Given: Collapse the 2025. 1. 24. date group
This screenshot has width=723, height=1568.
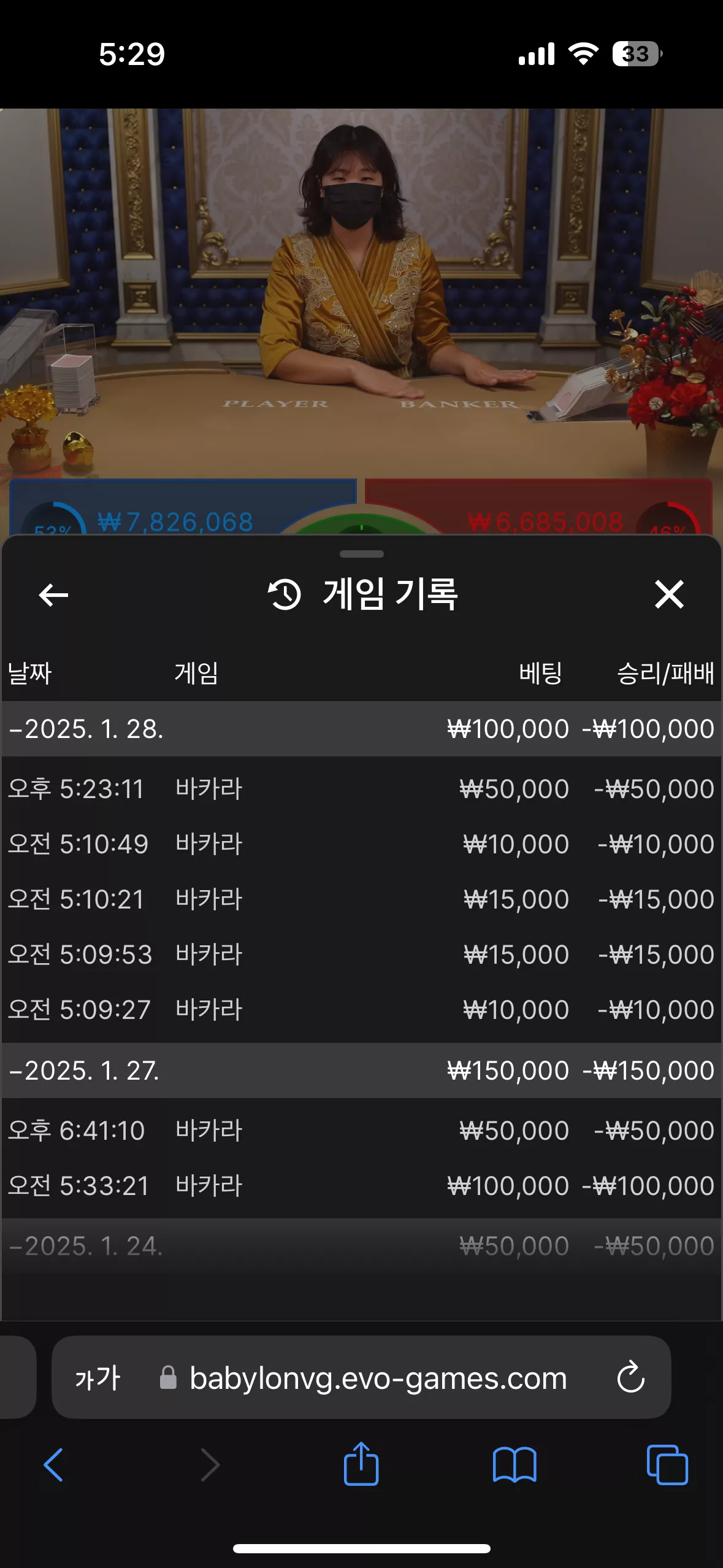Looking at the screenshot, I should coord(361,1246).
